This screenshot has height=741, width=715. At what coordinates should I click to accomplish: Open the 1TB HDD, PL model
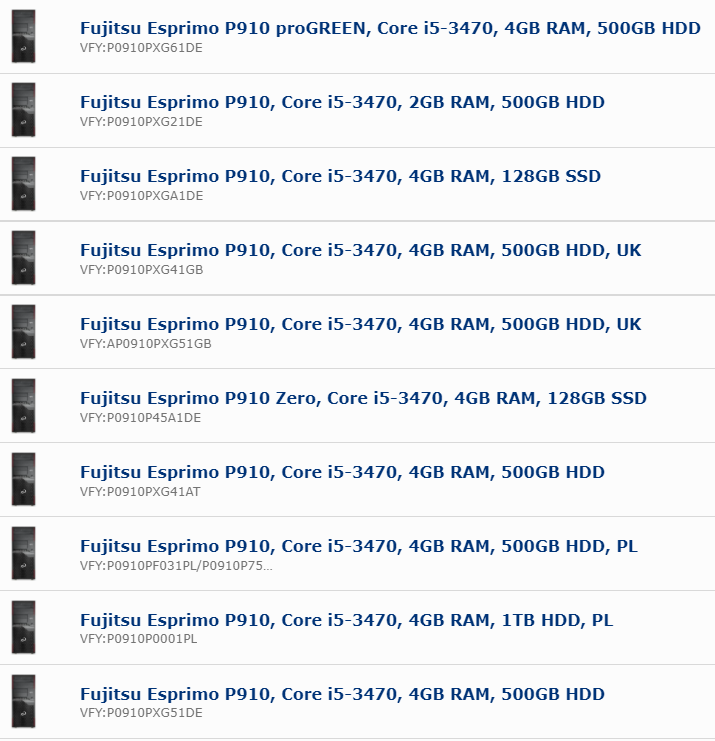[x=346, y=621]
